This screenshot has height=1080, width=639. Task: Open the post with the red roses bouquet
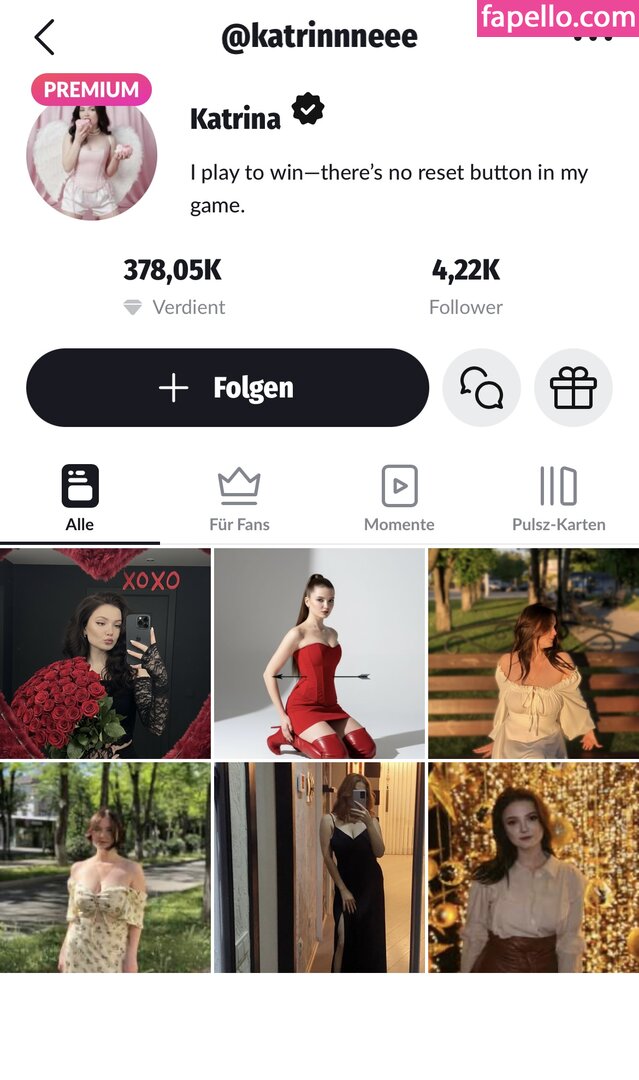(105, 653)
